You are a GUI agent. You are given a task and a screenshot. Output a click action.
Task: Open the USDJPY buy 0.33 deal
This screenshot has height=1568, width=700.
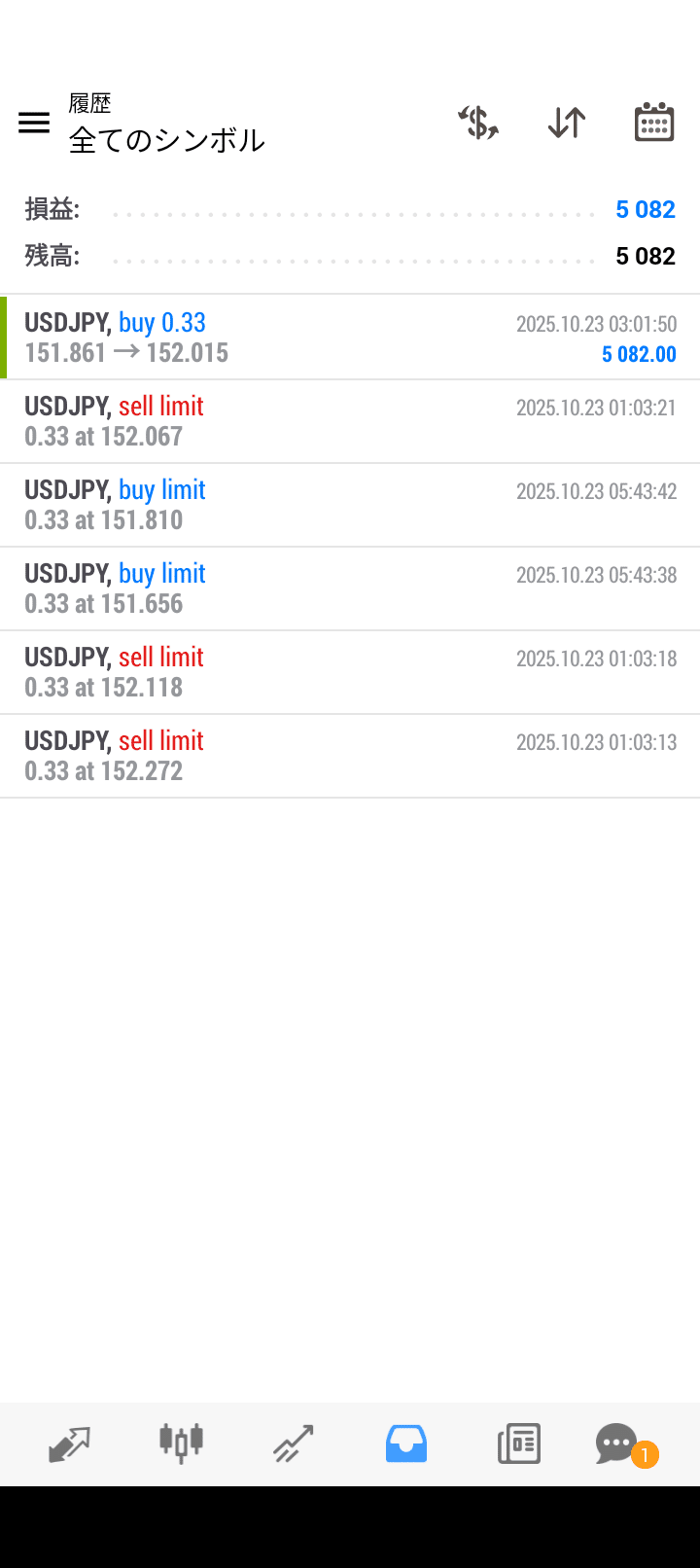pyautogui.click(x=350, y=338)
